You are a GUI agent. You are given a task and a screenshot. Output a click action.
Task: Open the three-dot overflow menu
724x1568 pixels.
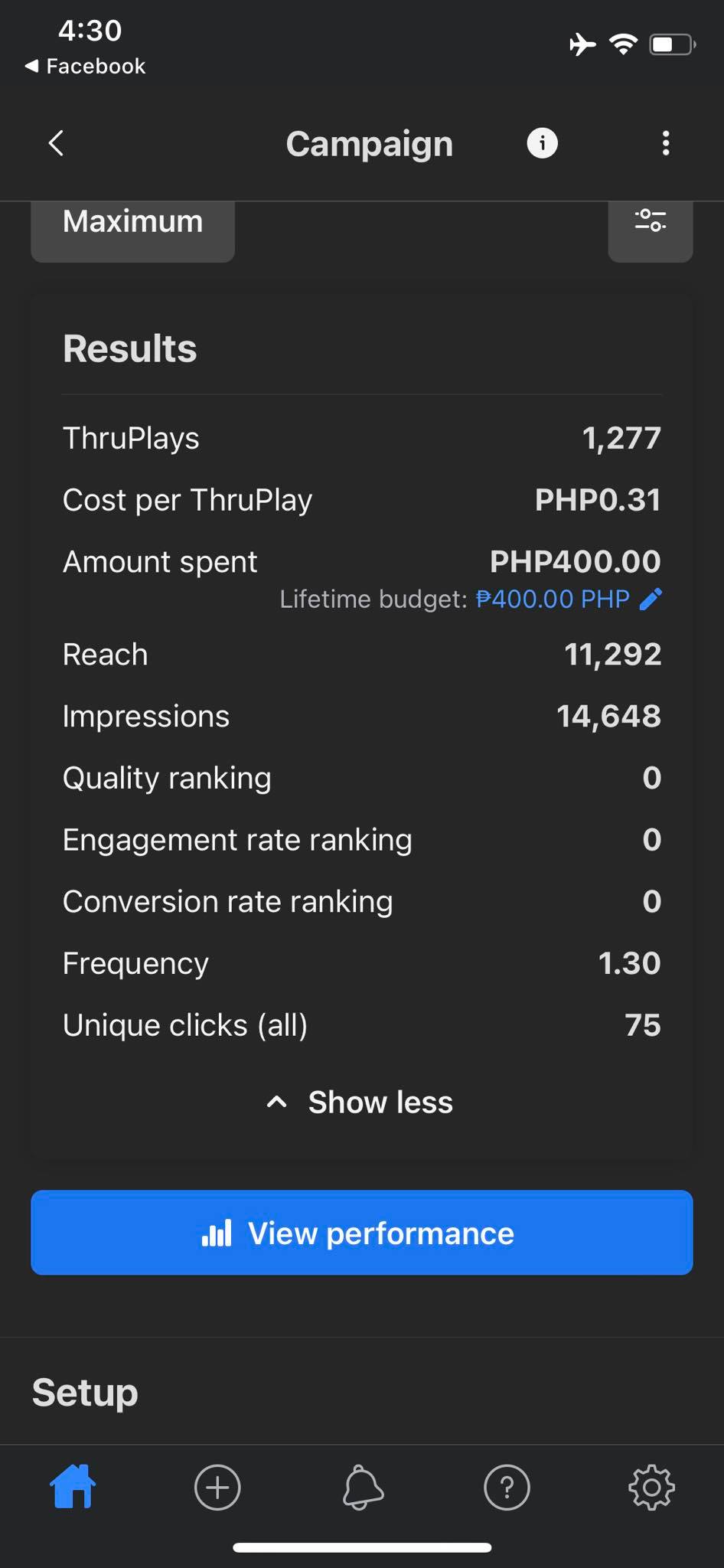pyautogui.click(x=666, y=143)
